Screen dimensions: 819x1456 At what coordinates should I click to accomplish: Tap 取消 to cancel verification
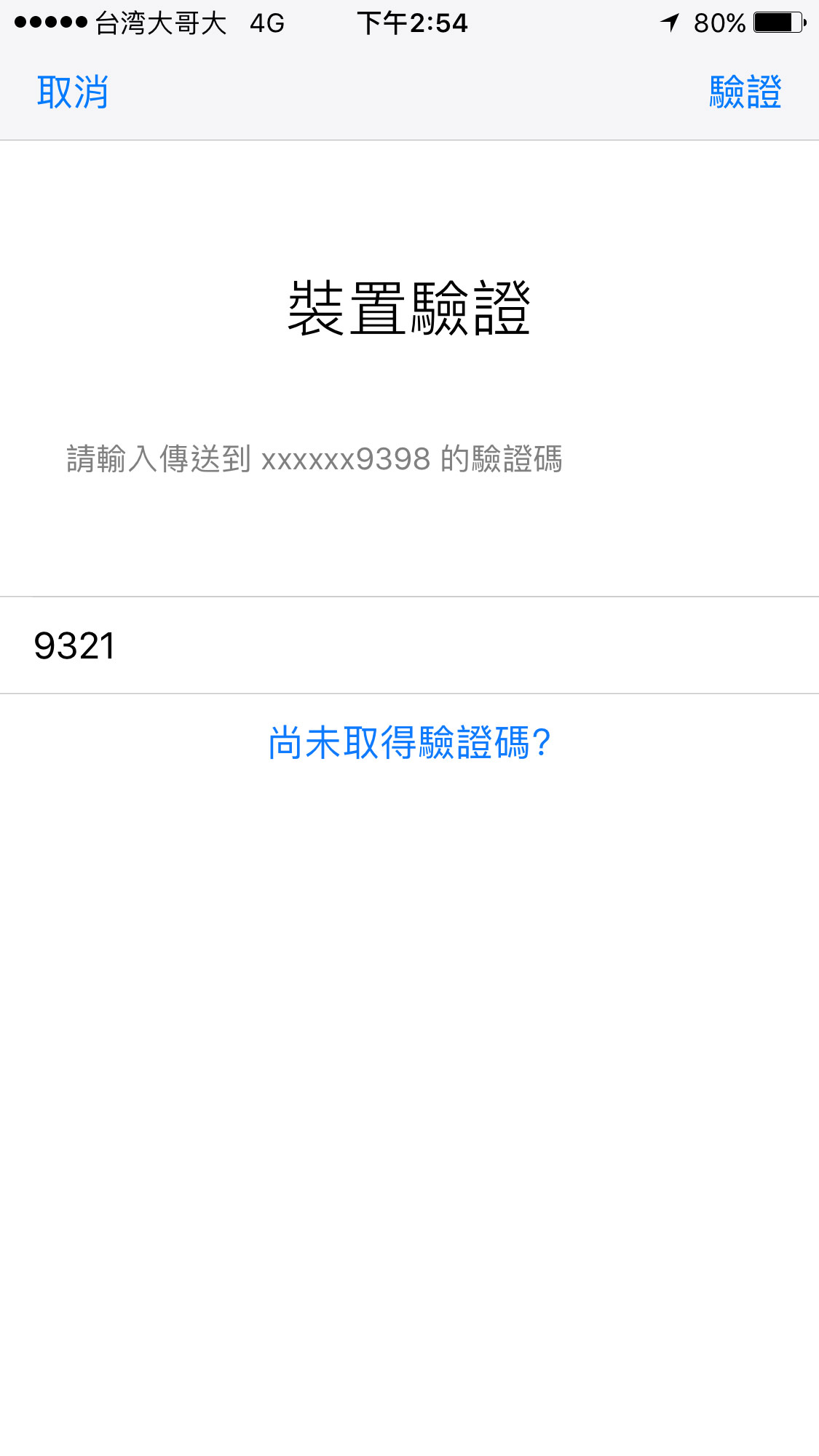pos(73,92)
